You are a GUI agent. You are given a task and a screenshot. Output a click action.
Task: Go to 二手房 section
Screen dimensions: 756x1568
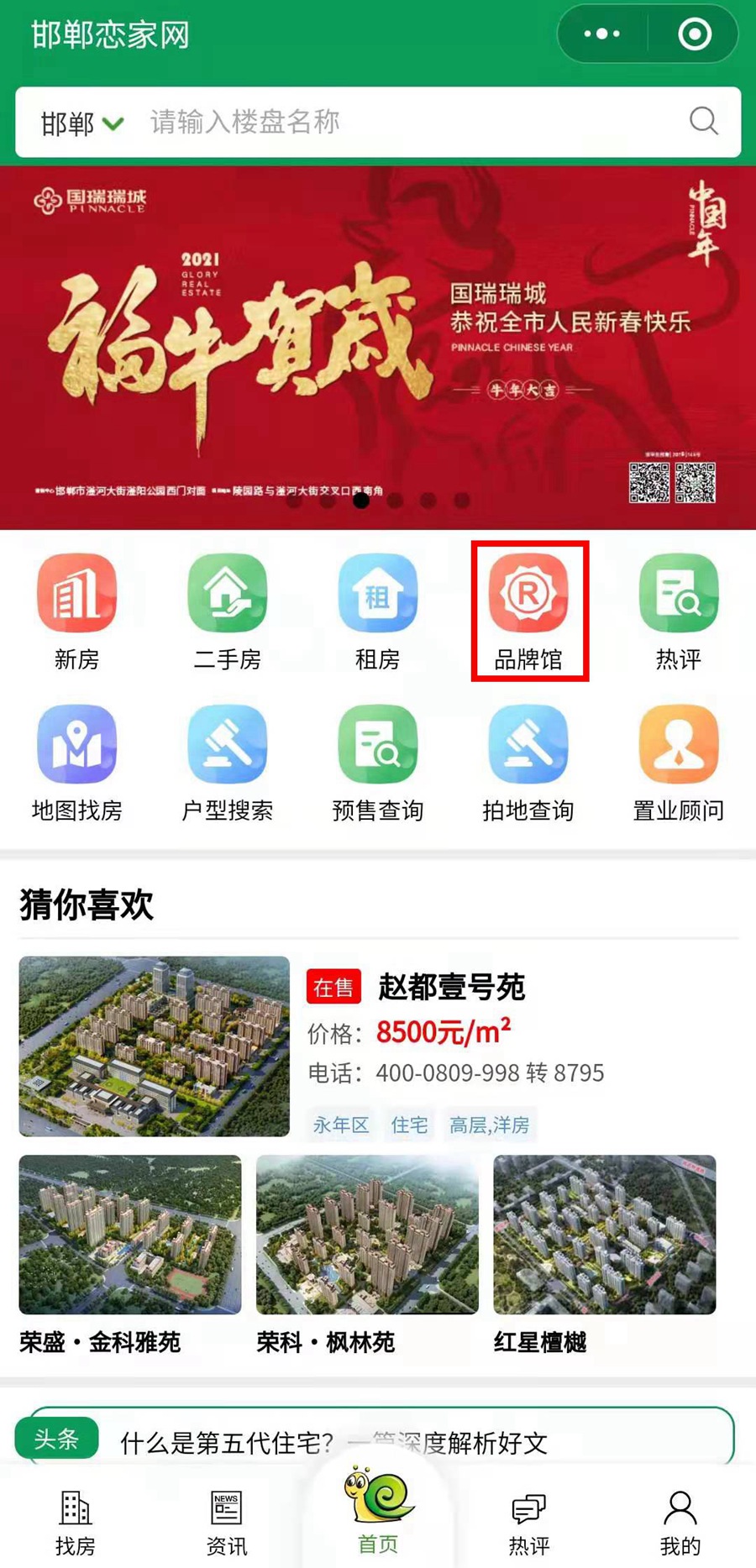tap(227, 611)
